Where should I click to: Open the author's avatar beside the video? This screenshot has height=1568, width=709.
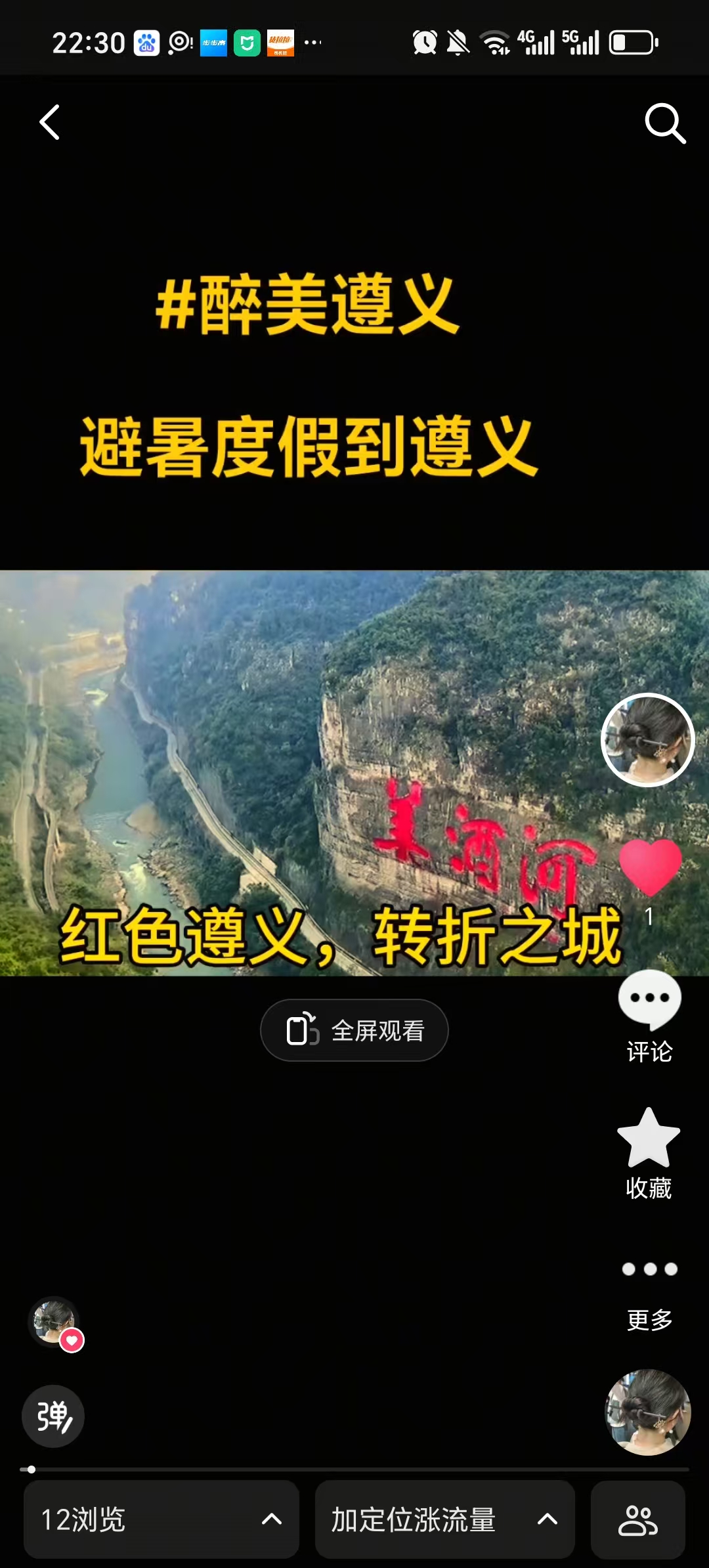[x=647, y=740]
